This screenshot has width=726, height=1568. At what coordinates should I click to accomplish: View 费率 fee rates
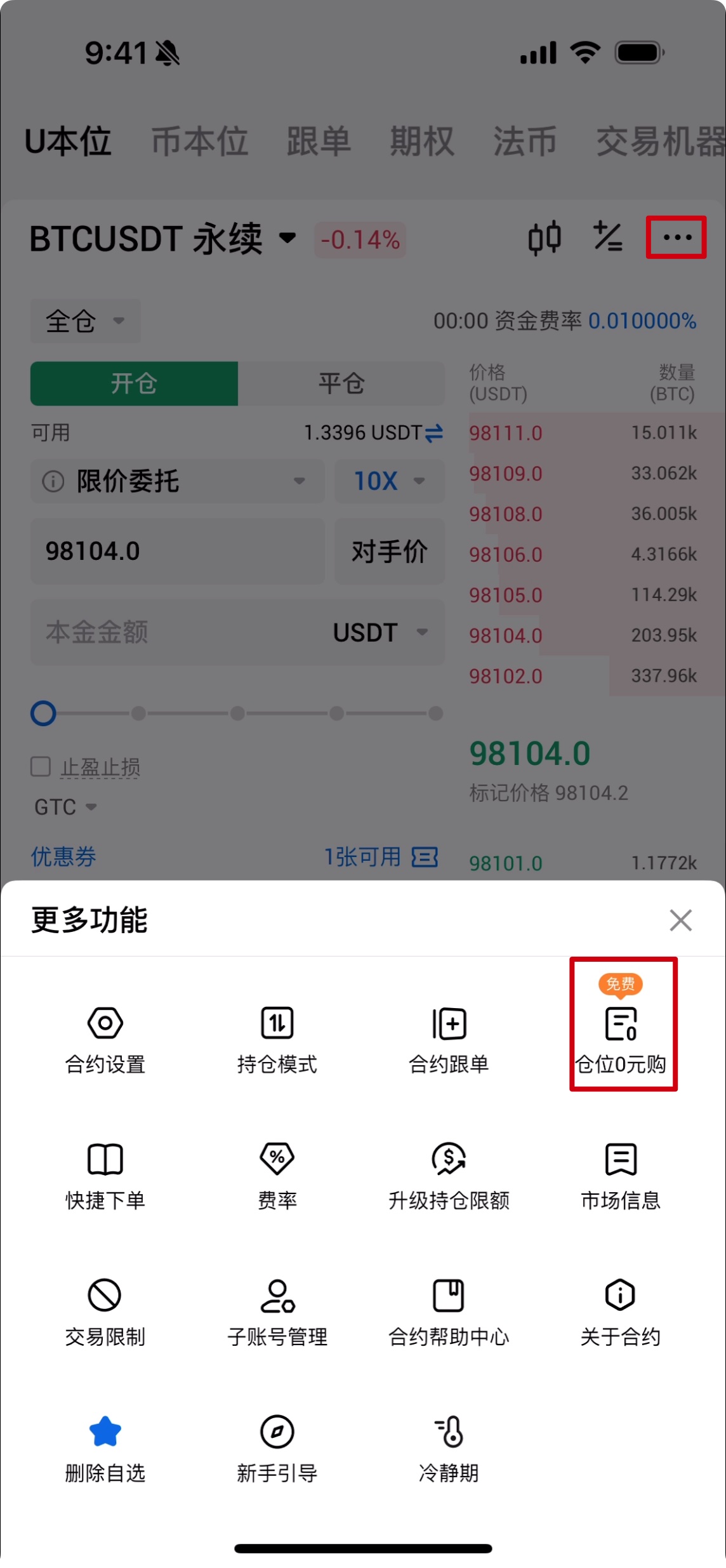277,1175
